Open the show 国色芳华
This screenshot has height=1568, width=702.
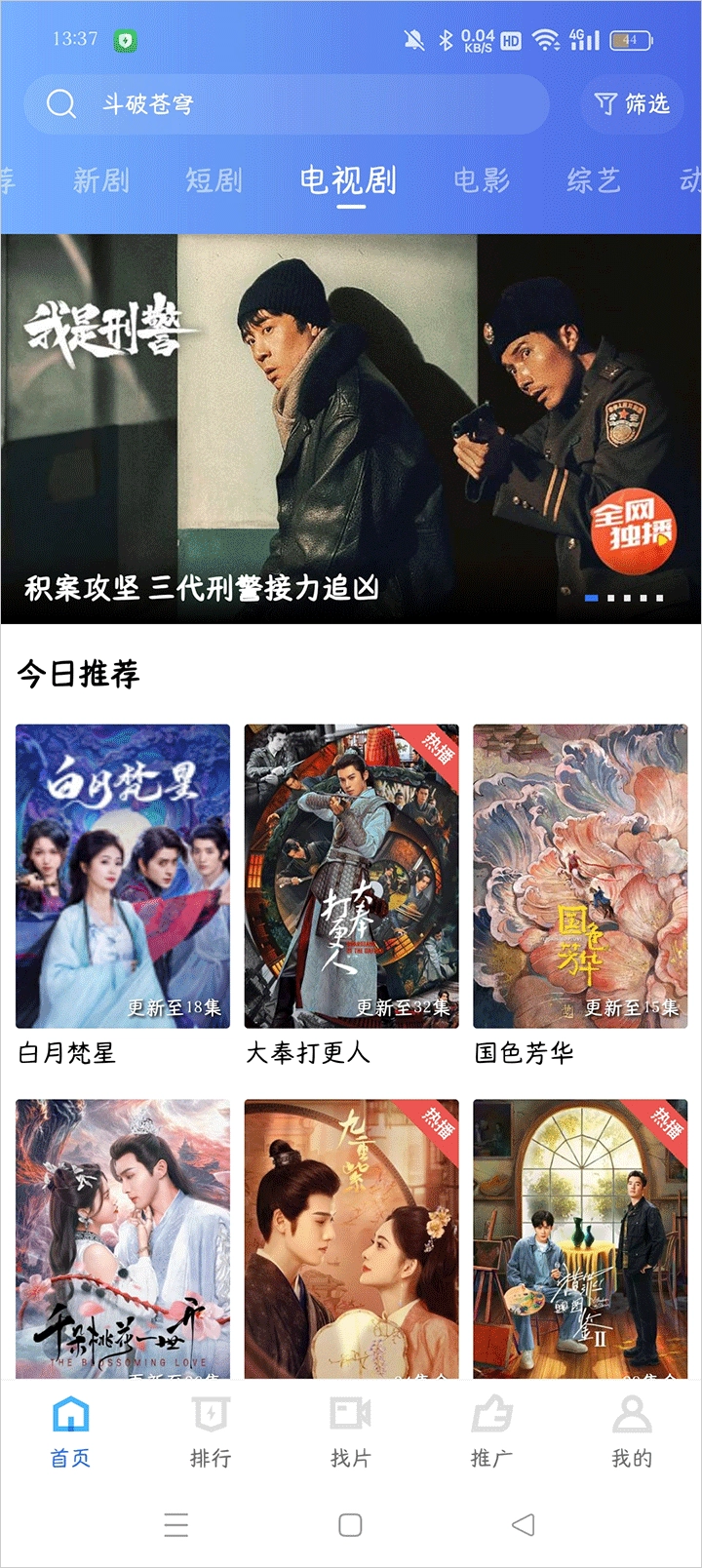click(580, 876)
